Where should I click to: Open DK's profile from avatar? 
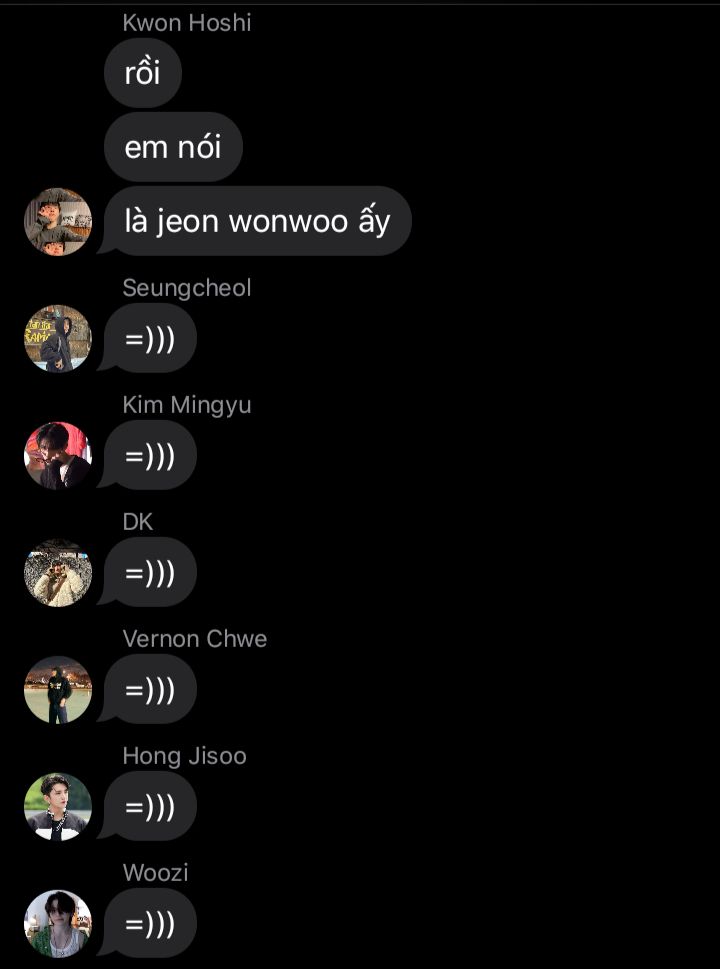coord(58,573)
